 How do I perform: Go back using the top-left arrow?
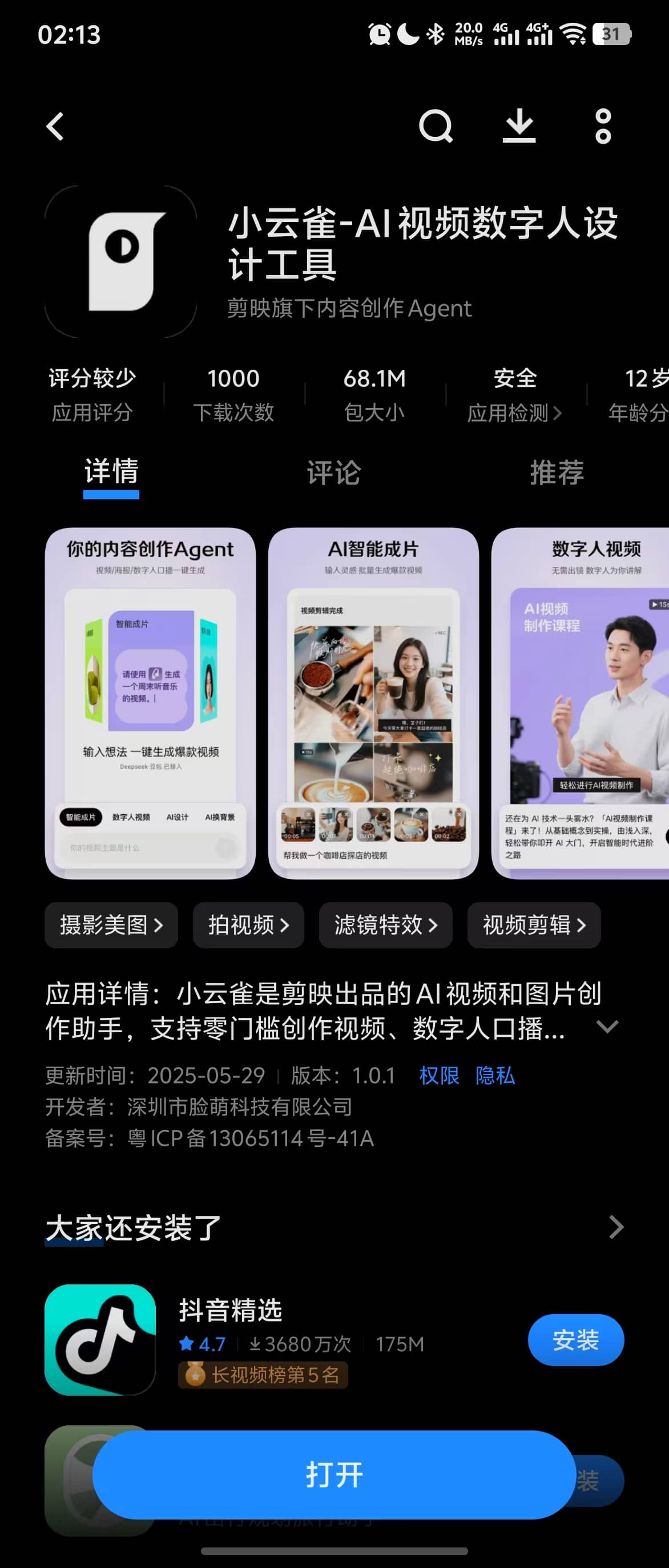pos(55,127)
